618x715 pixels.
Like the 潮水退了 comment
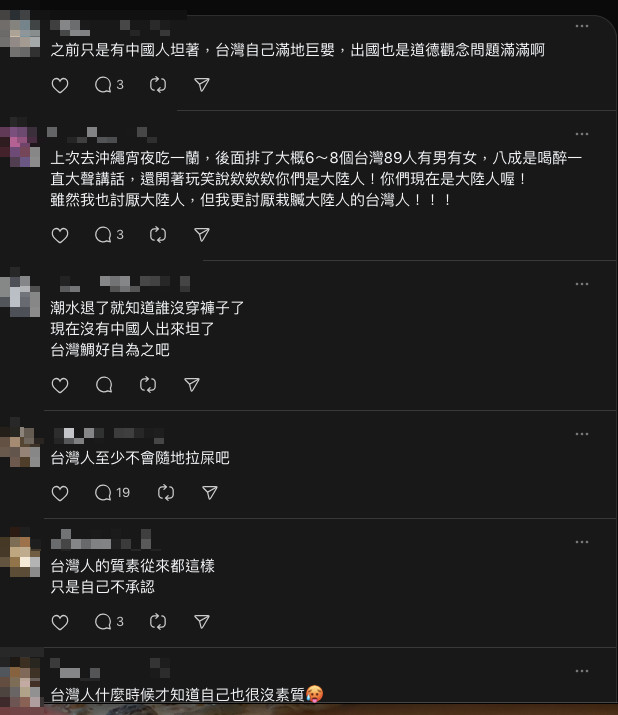(60, 385)
